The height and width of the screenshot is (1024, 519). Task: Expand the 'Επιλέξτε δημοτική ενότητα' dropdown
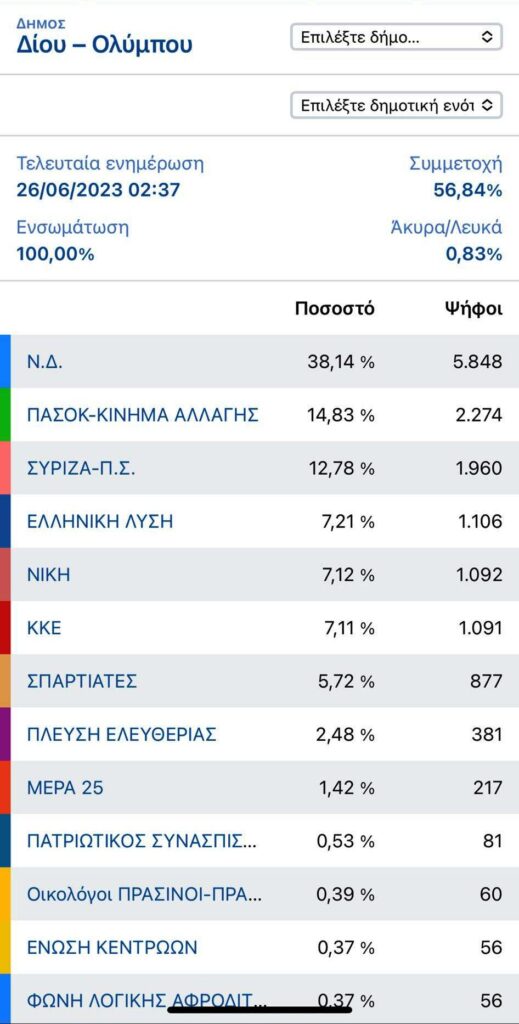pos(396,105)
